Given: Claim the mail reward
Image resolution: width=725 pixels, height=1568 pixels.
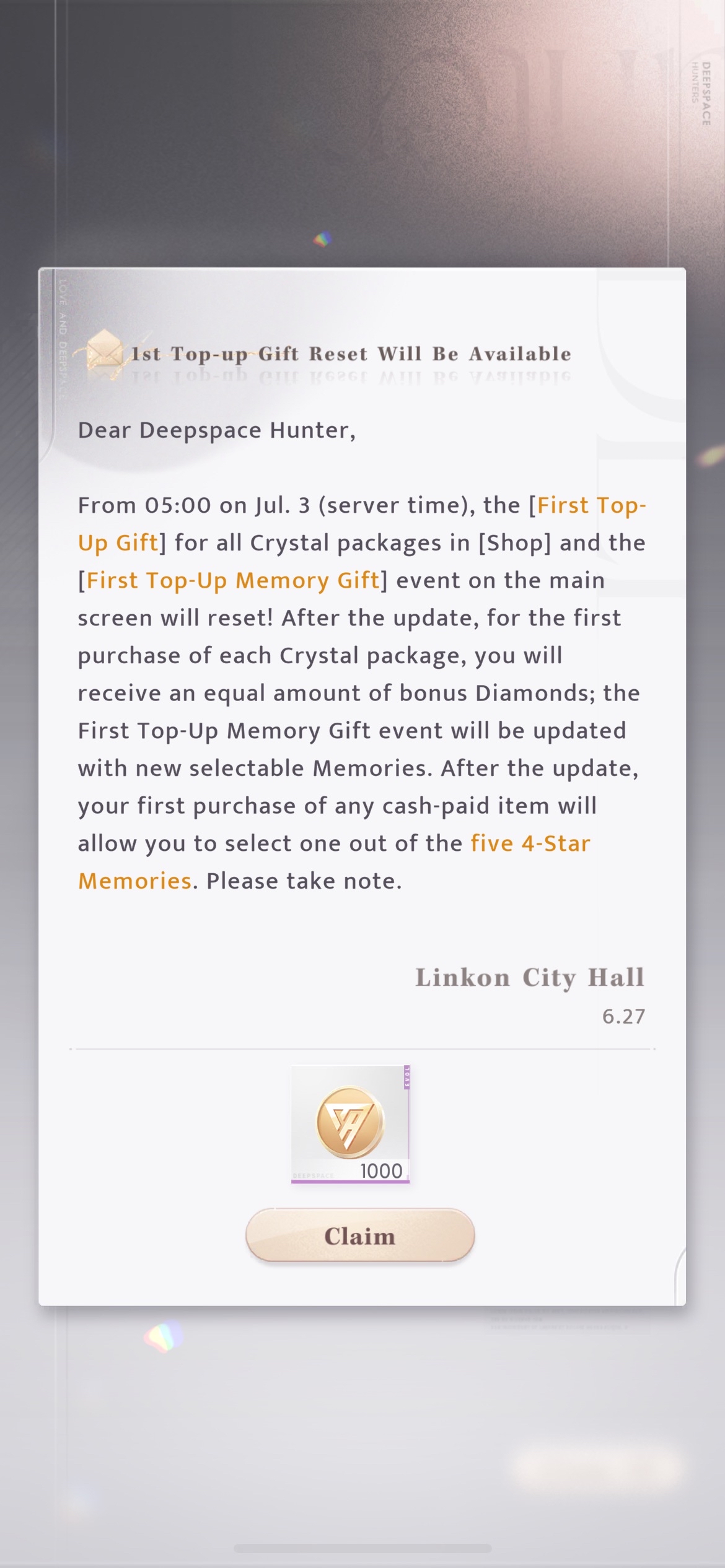Looking at the screenshot, I should 360,1235.
